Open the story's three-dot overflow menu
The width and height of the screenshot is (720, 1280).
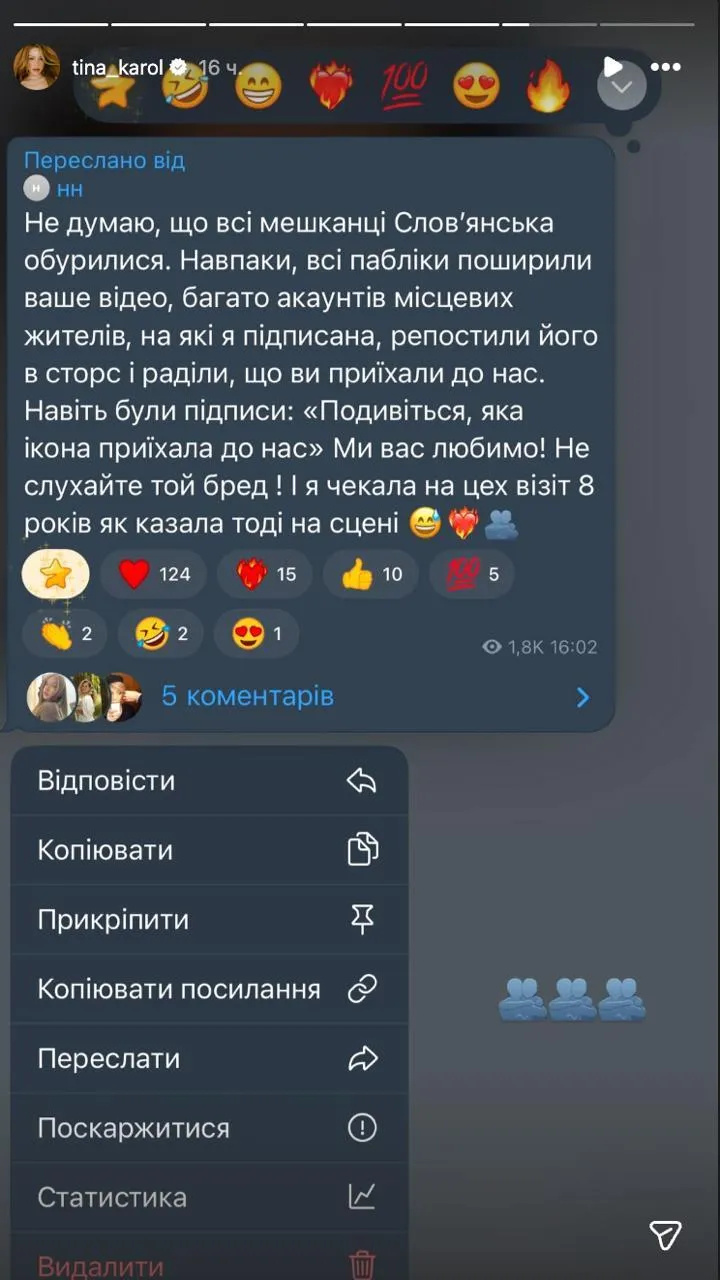pos(665,67)
